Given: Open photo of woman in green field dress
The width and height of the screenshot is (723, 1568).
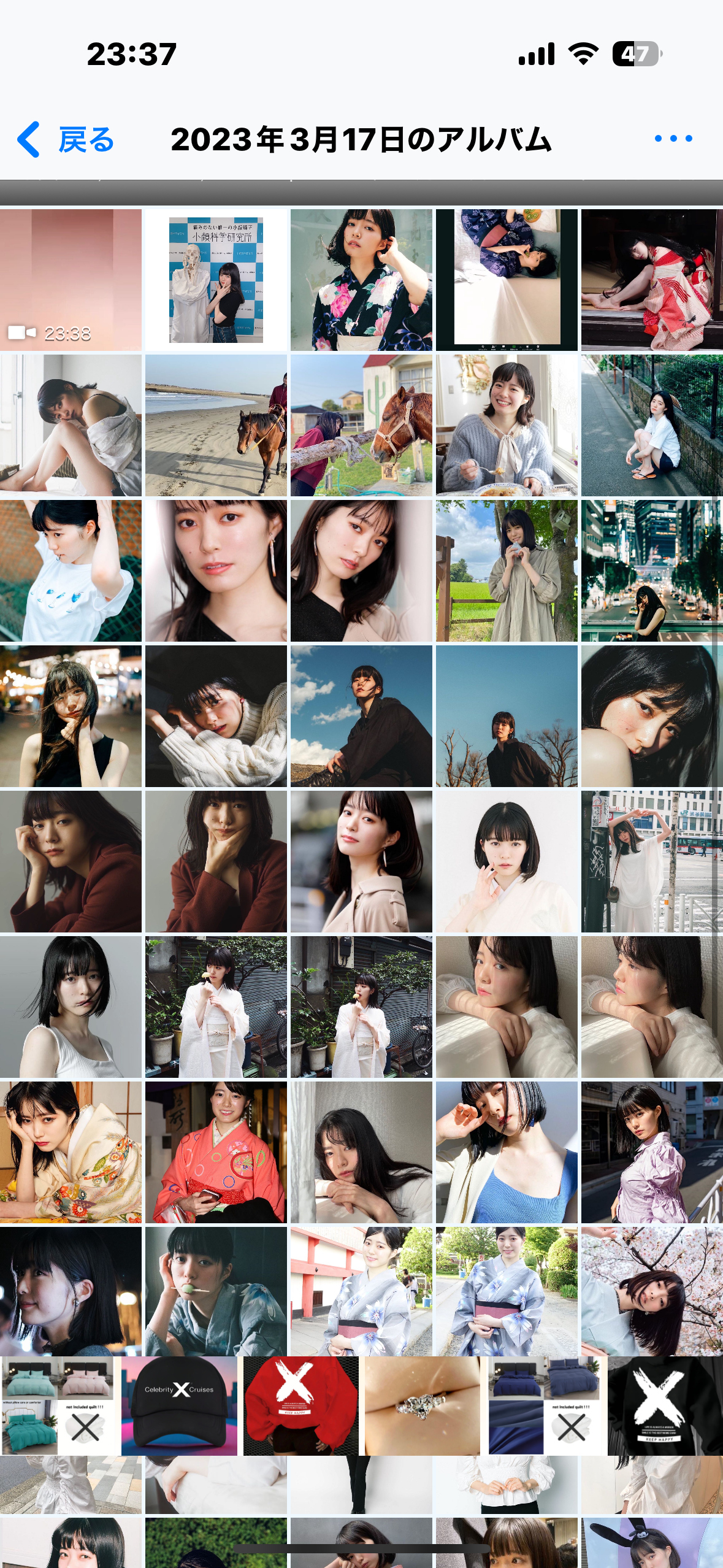Looking at the screenshot, I should point(507,571).
